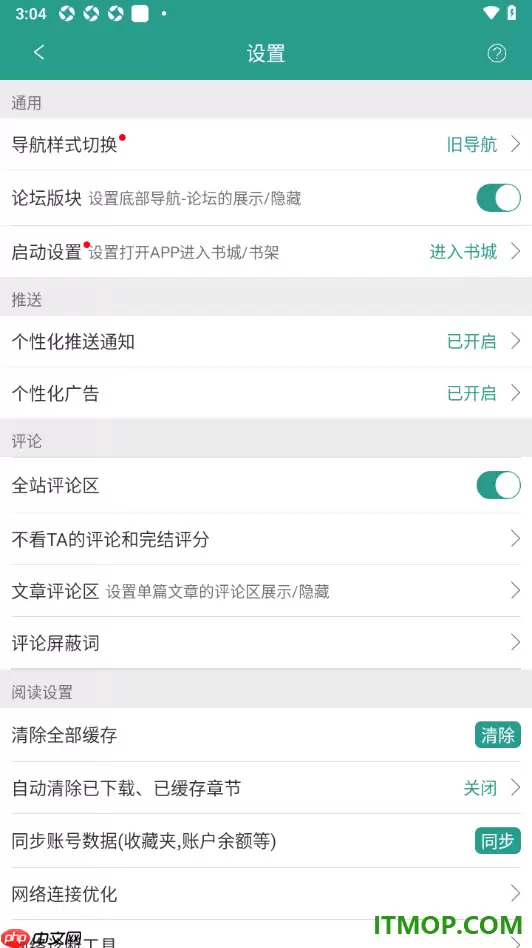The image size is (532, 948).
Task: Open 网络连接优化 row
Action: coord(266,894)
